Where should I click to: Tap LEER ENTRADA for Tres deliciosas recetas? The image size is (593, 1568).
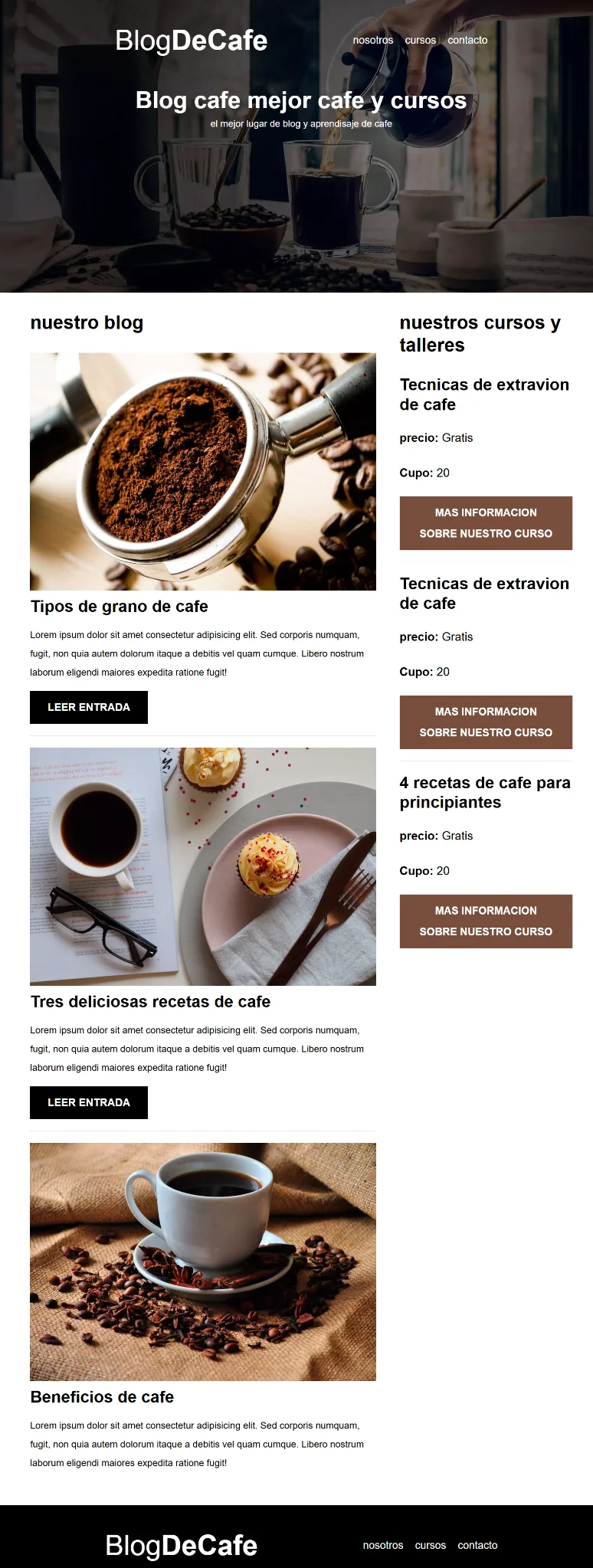(89, 1102)
